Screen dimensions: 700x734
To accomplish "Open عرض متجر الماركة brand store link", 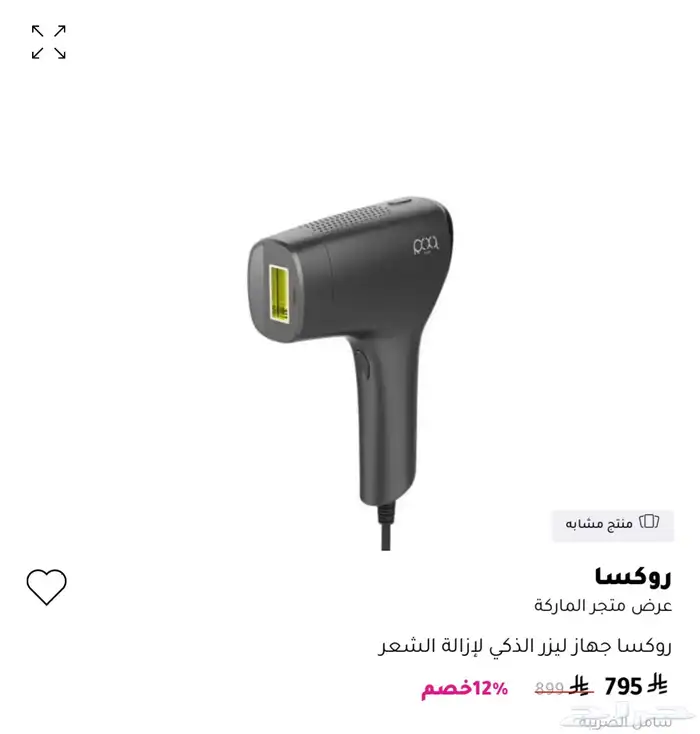I will (x=602, y=605).
